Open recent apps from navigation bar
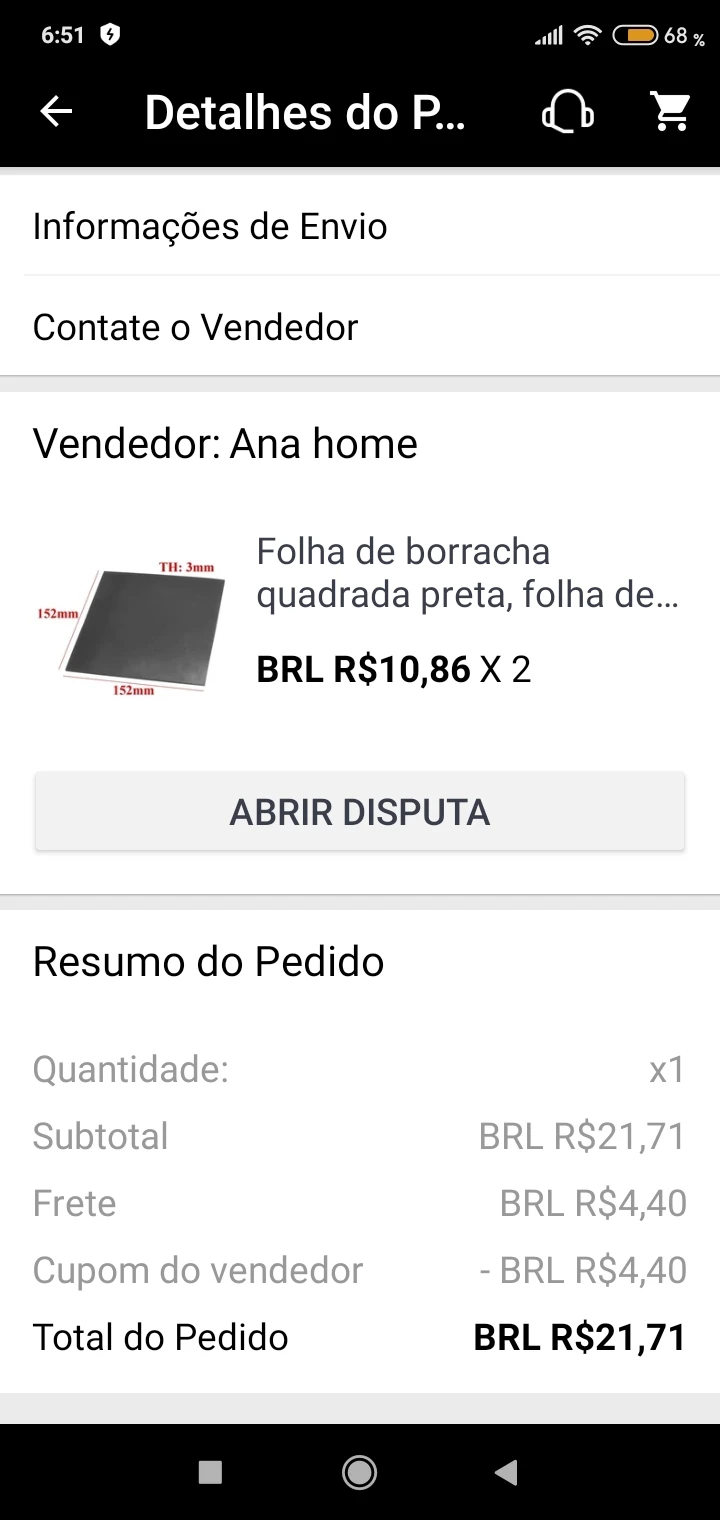The height and width of the screenshot is (1520, 720). 210,1471
